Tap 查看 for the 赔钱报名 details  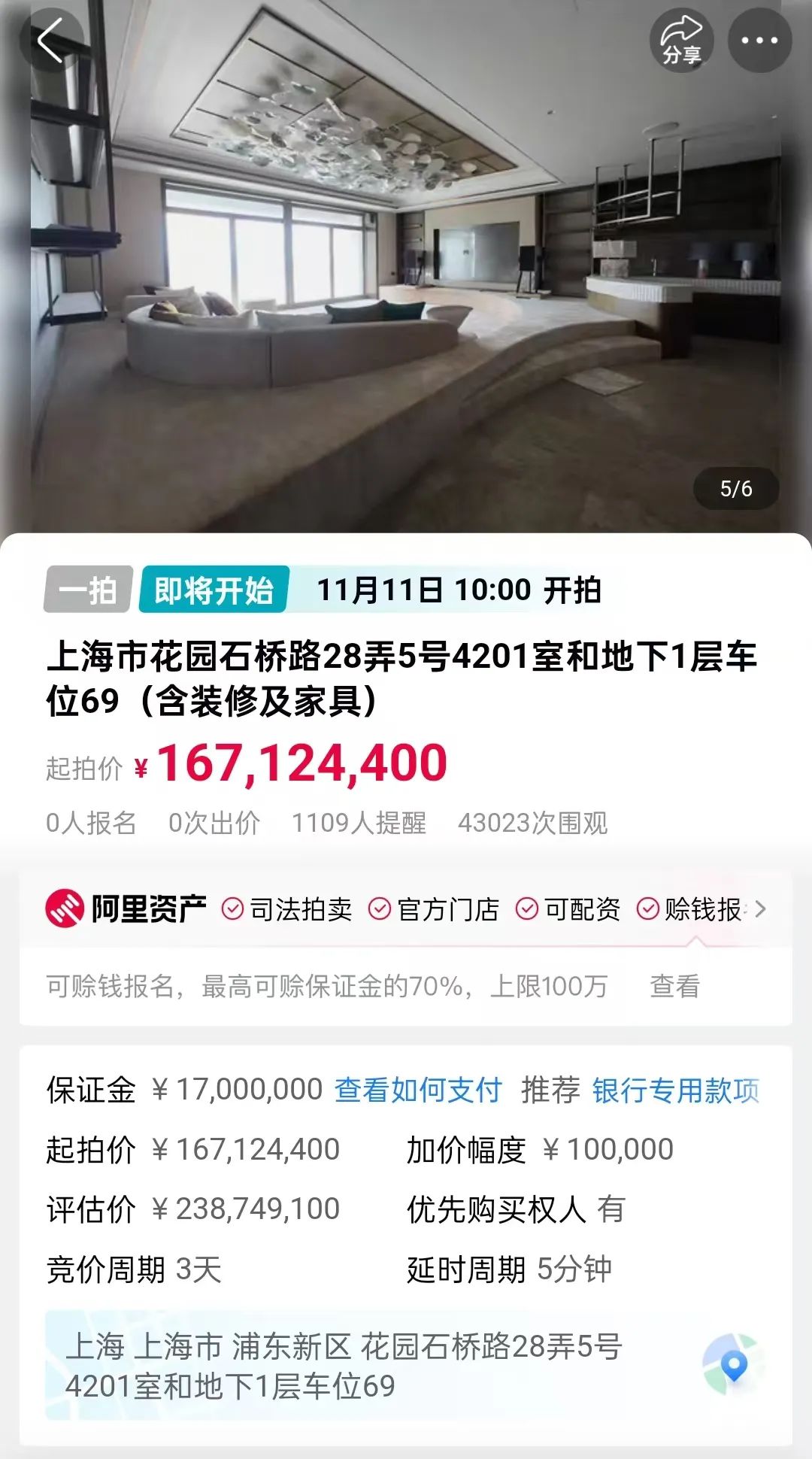point(674,986)
